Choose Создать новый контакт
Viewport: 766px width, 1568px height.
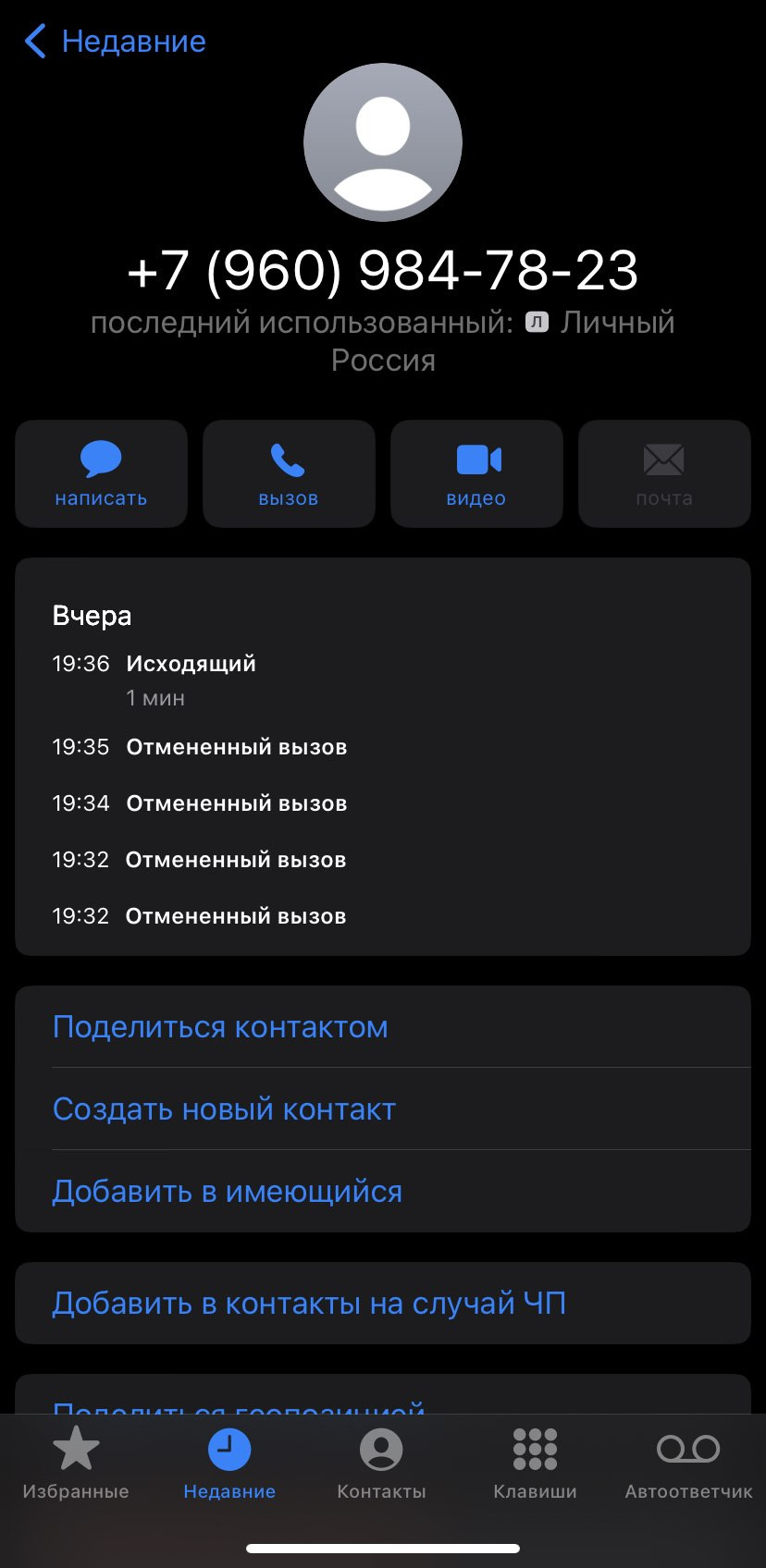(383, 1109)
